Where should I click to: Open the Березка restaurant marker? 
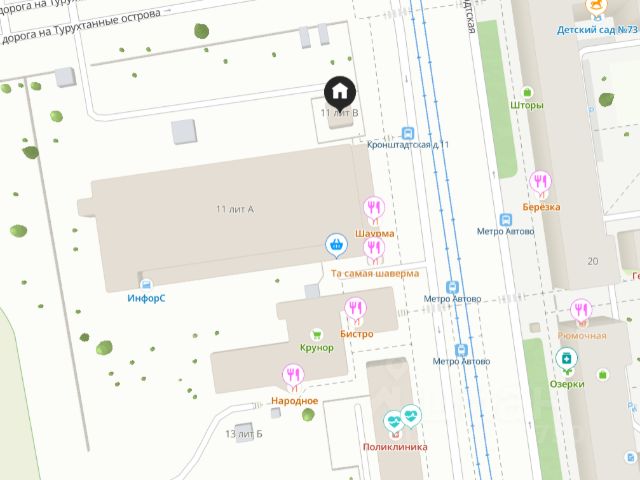(x=540, y=182)
